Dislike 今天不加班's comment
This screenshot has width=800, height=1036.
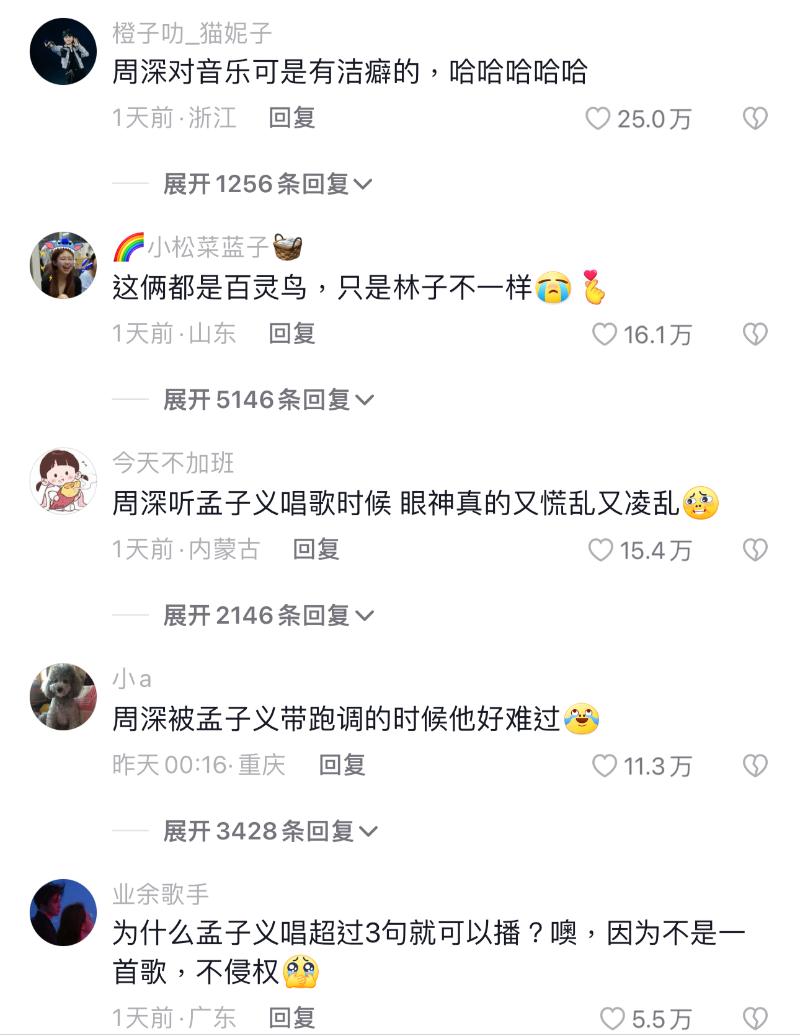click(x=755, y=549)
